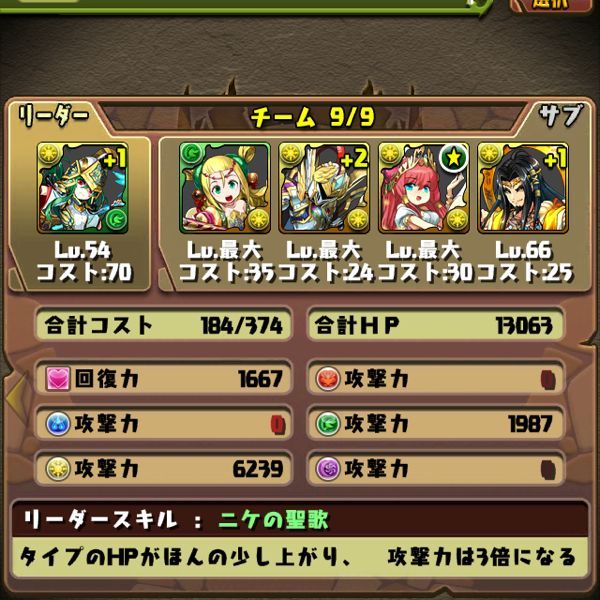
Task: Select the leader monster slot Lv.54
Action: click(83, 188)
